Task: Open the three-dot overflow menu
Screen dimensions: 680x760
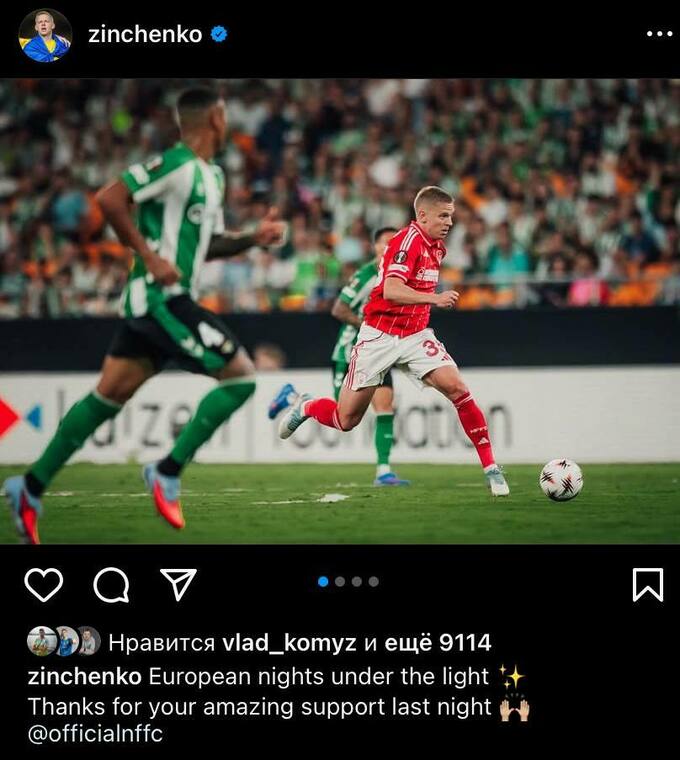Action: [x=659, y=34]
